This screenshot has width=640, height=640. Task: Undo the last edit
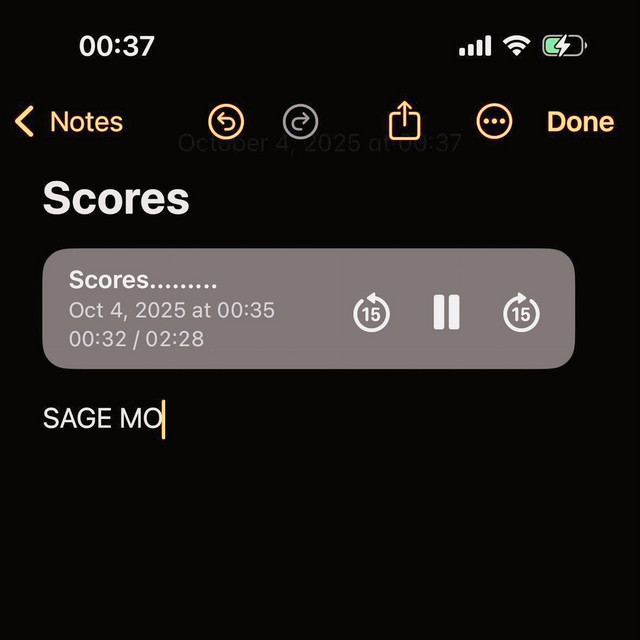(x=226, y=122)
